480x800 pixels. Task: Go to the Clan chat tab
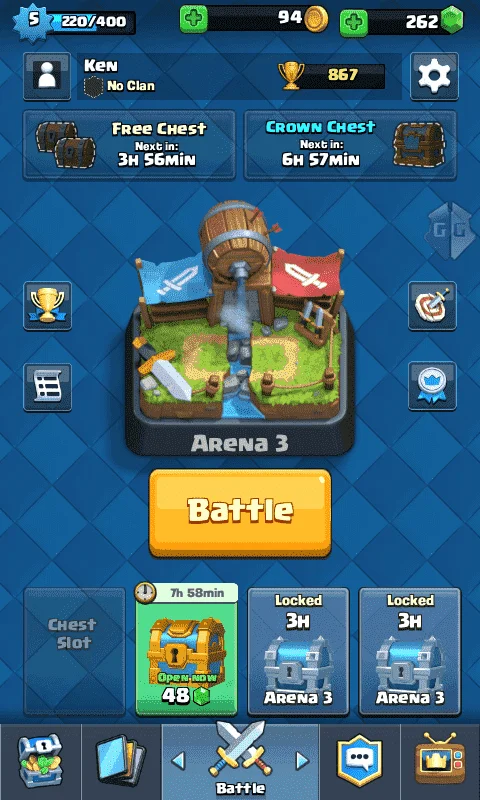pyautogui.click(x=360, y=760)
